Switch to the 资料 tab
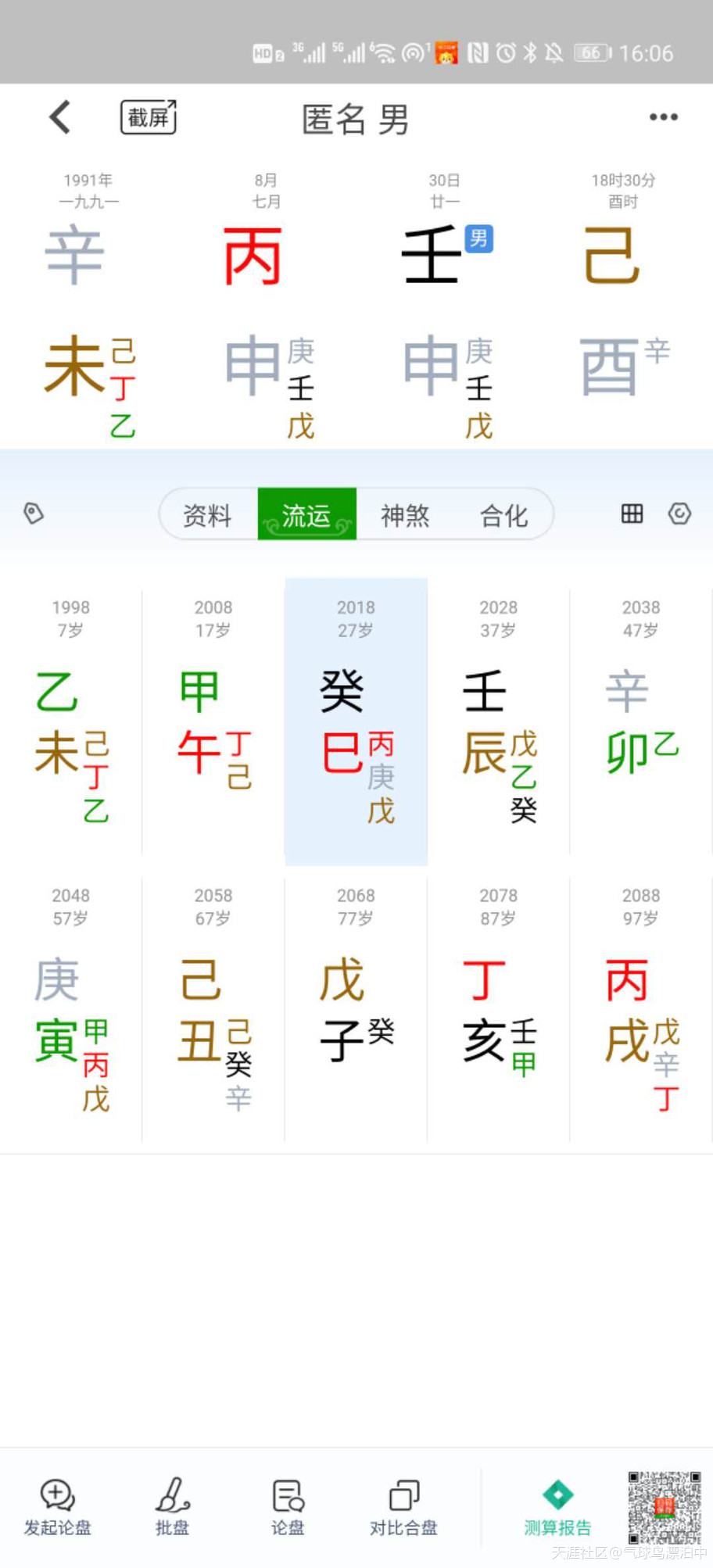Viewport: 713px width, 1568px height. click(x=208, y=514)
